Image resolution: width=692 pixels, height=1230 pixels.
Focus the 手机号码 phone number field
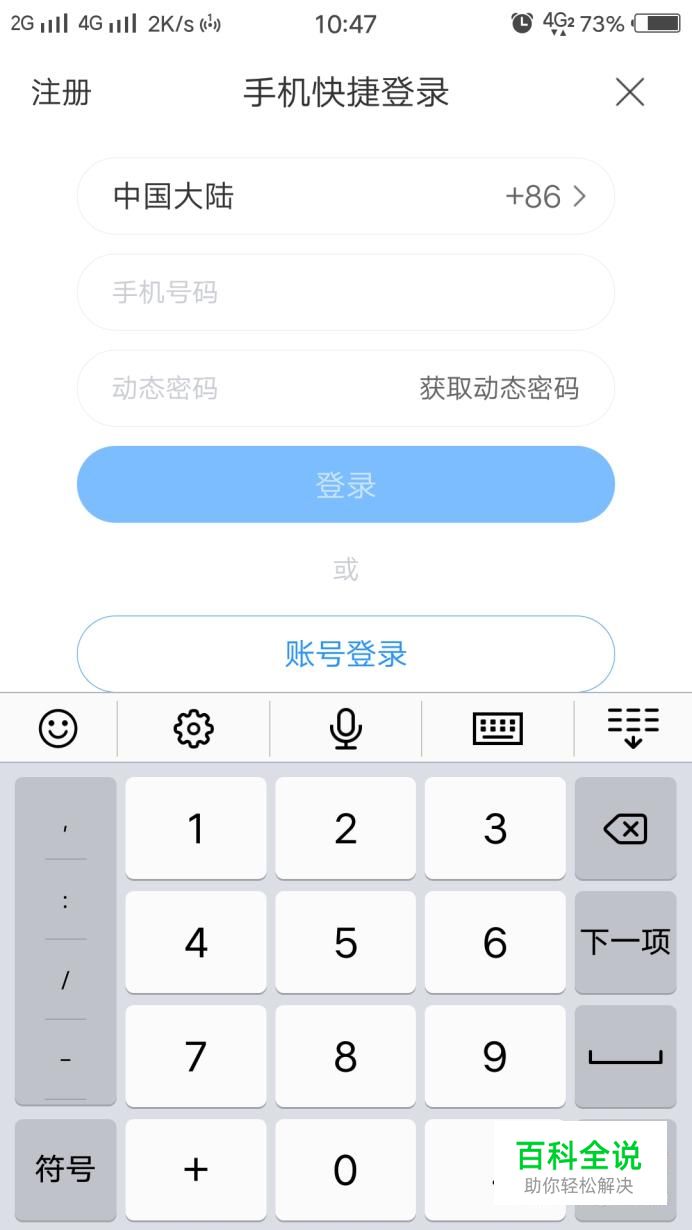[x=345, y=292]
